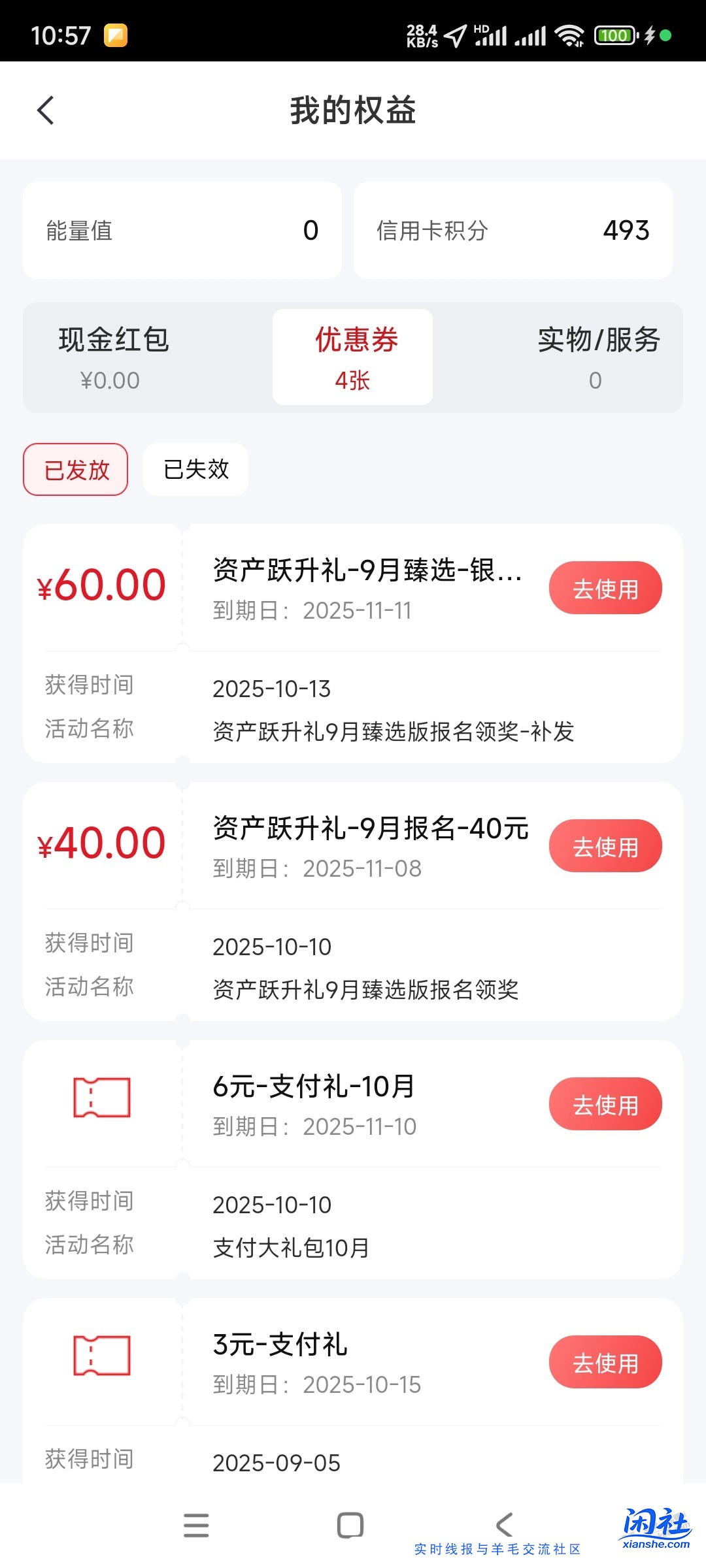Select the 已失效 filter chip
Viewport: 706px width, 1568px height.
pos(195,468)
